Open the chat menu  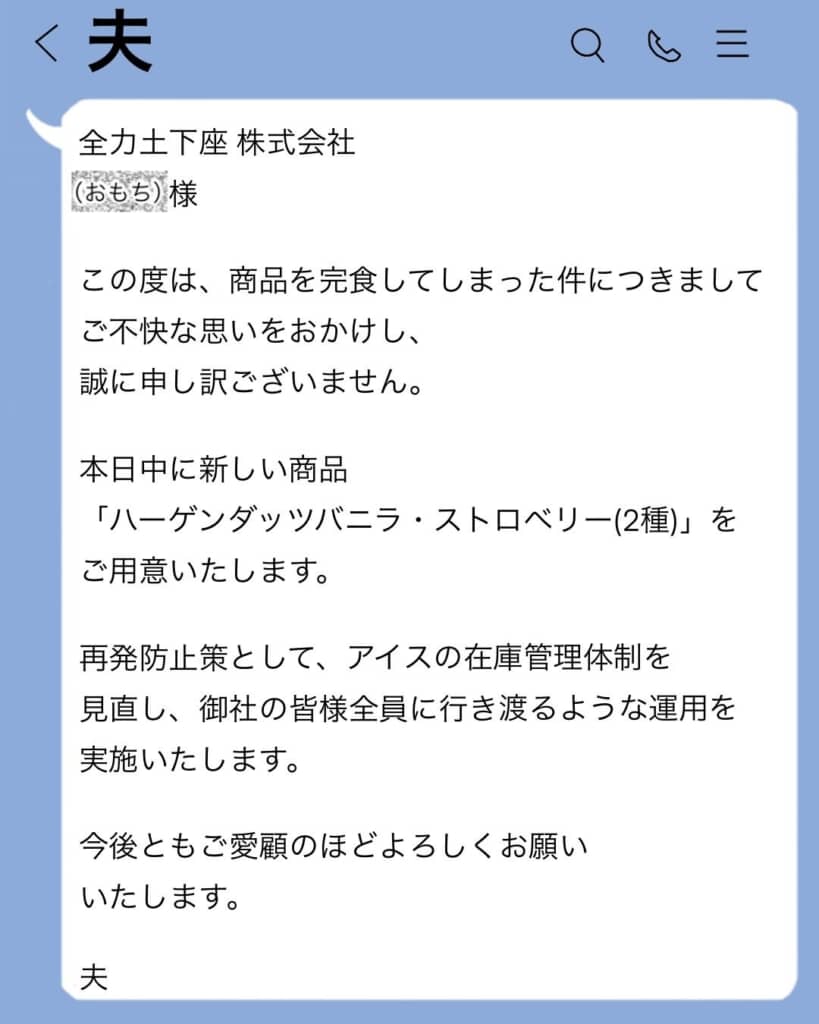(x=733, y=44)
